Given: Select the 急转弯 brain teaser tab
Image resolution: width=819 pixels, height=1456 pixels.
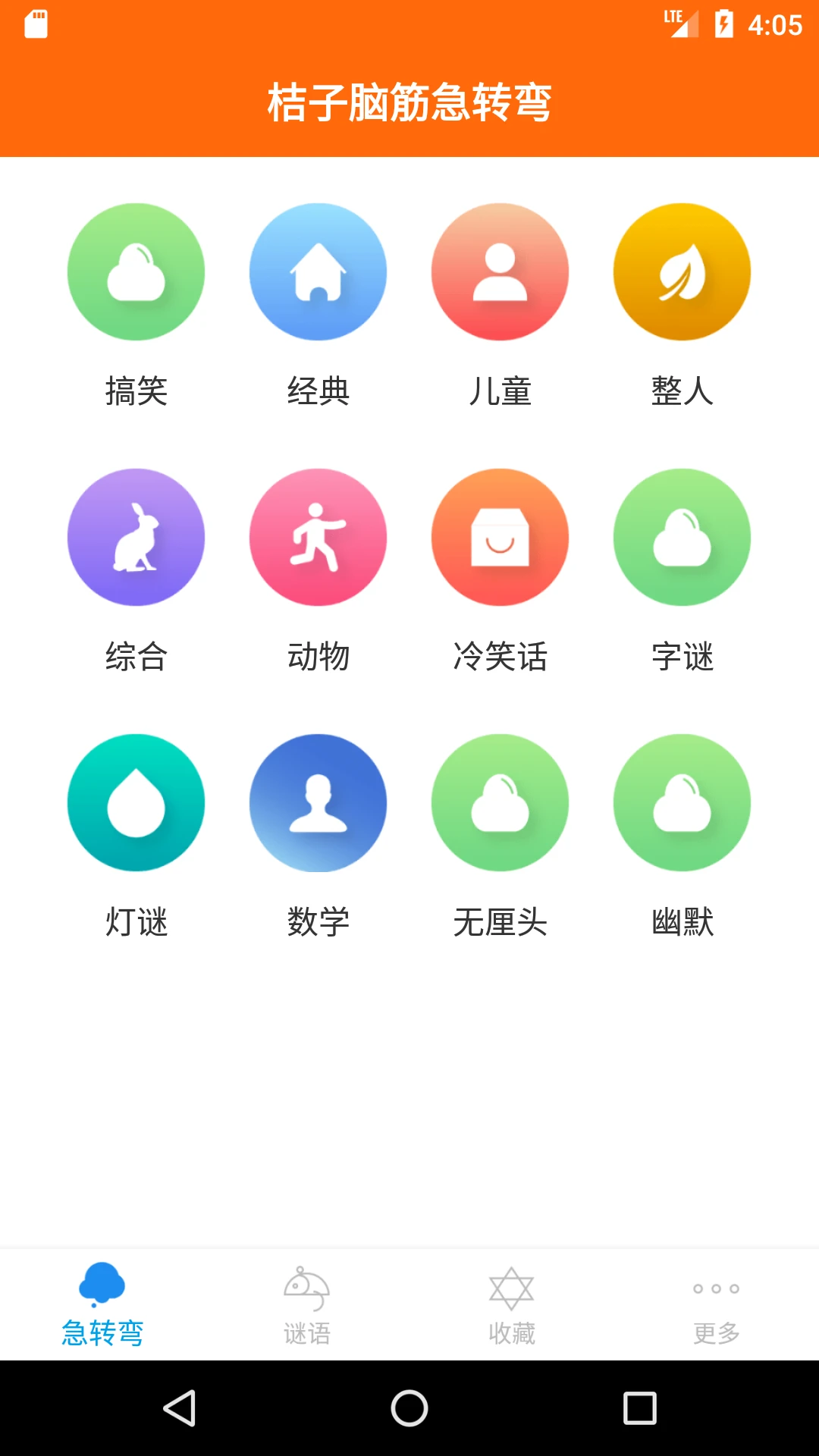Looking at the screenshot, I should (102, 1301).
